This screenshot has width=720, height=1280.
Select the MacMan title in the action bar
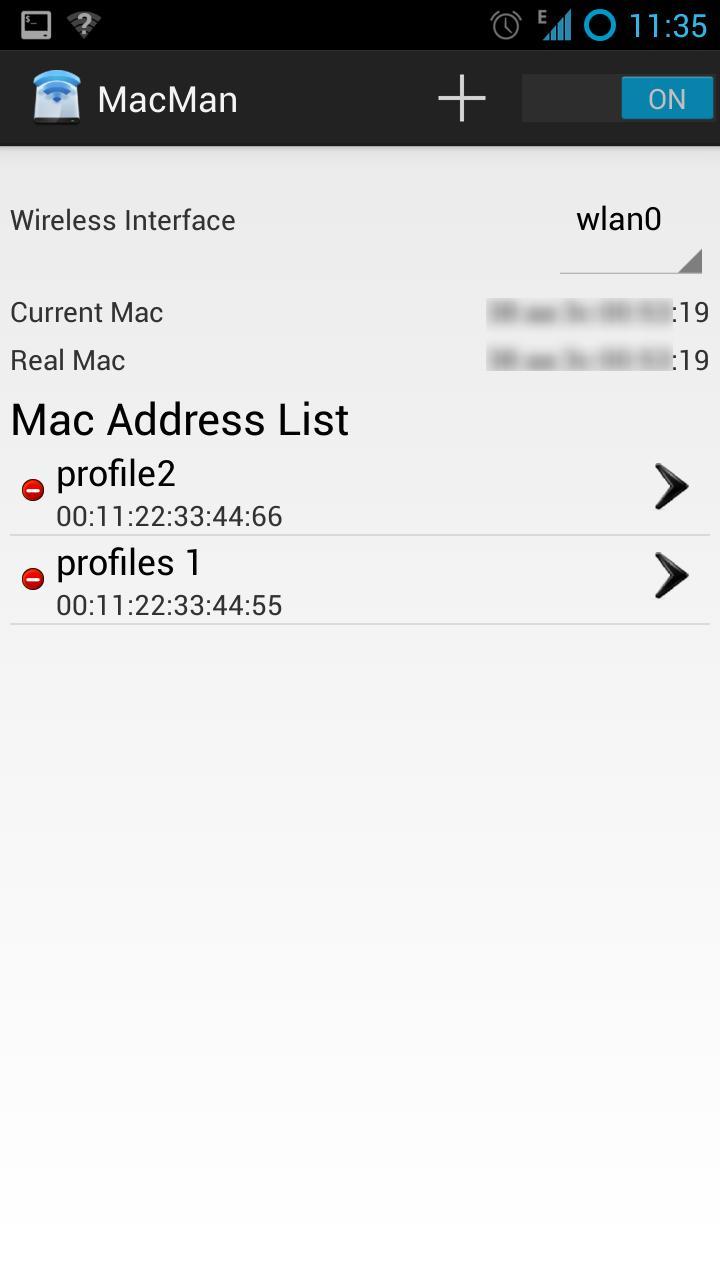[166, 98]
